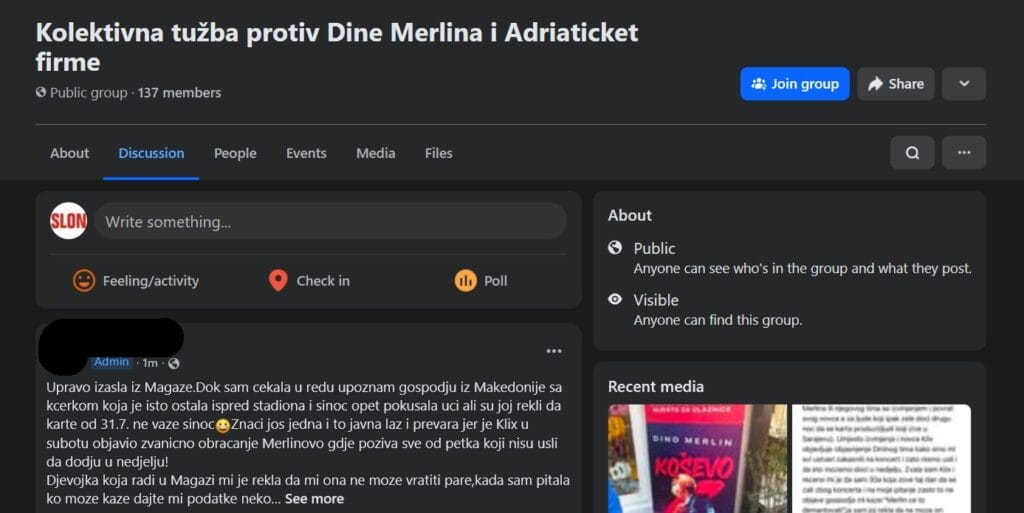Viewport: 1024px width, 513px height.
Task: Switch to the People tab
Action: [x=235, y=153]
